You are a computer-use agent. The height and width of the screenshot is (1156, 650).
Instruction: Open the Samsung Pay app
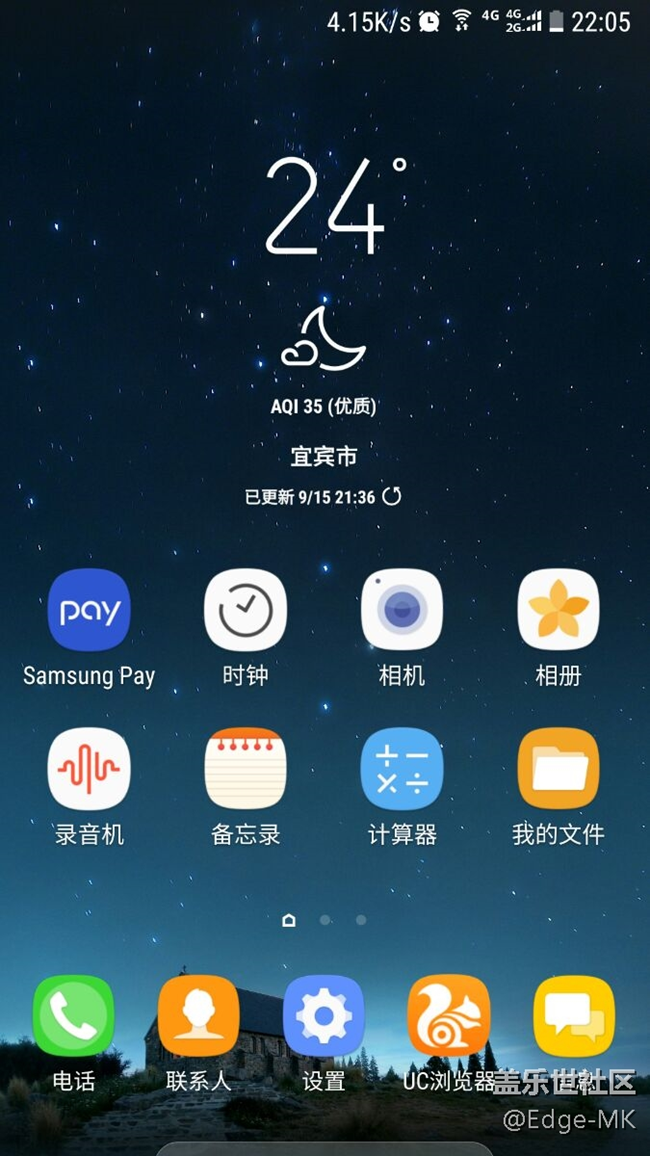(x=89, y=611)
